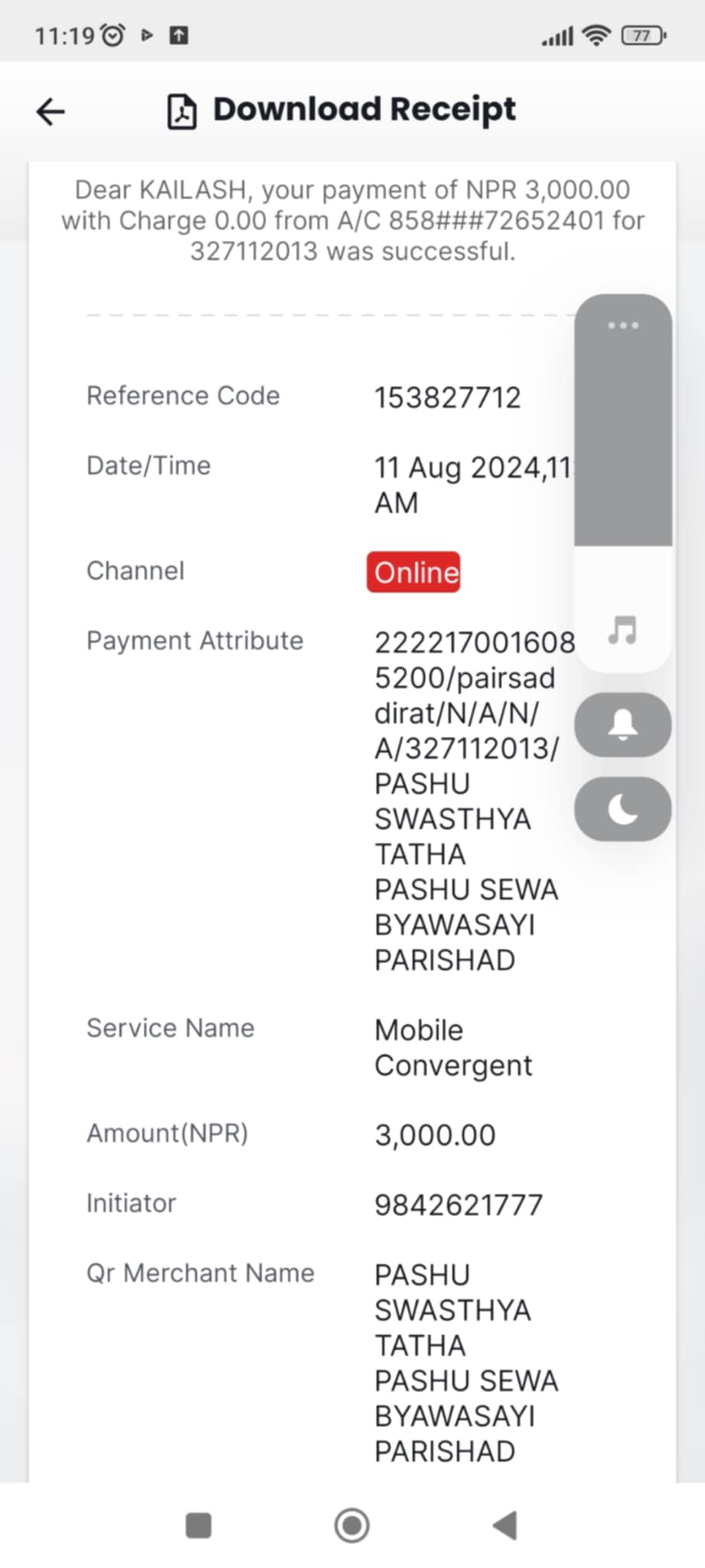The height and width of the screenshot is (1568, 705).
Task: Tap Download Receipt to save the PDF
Action: (x=341, y=110)
